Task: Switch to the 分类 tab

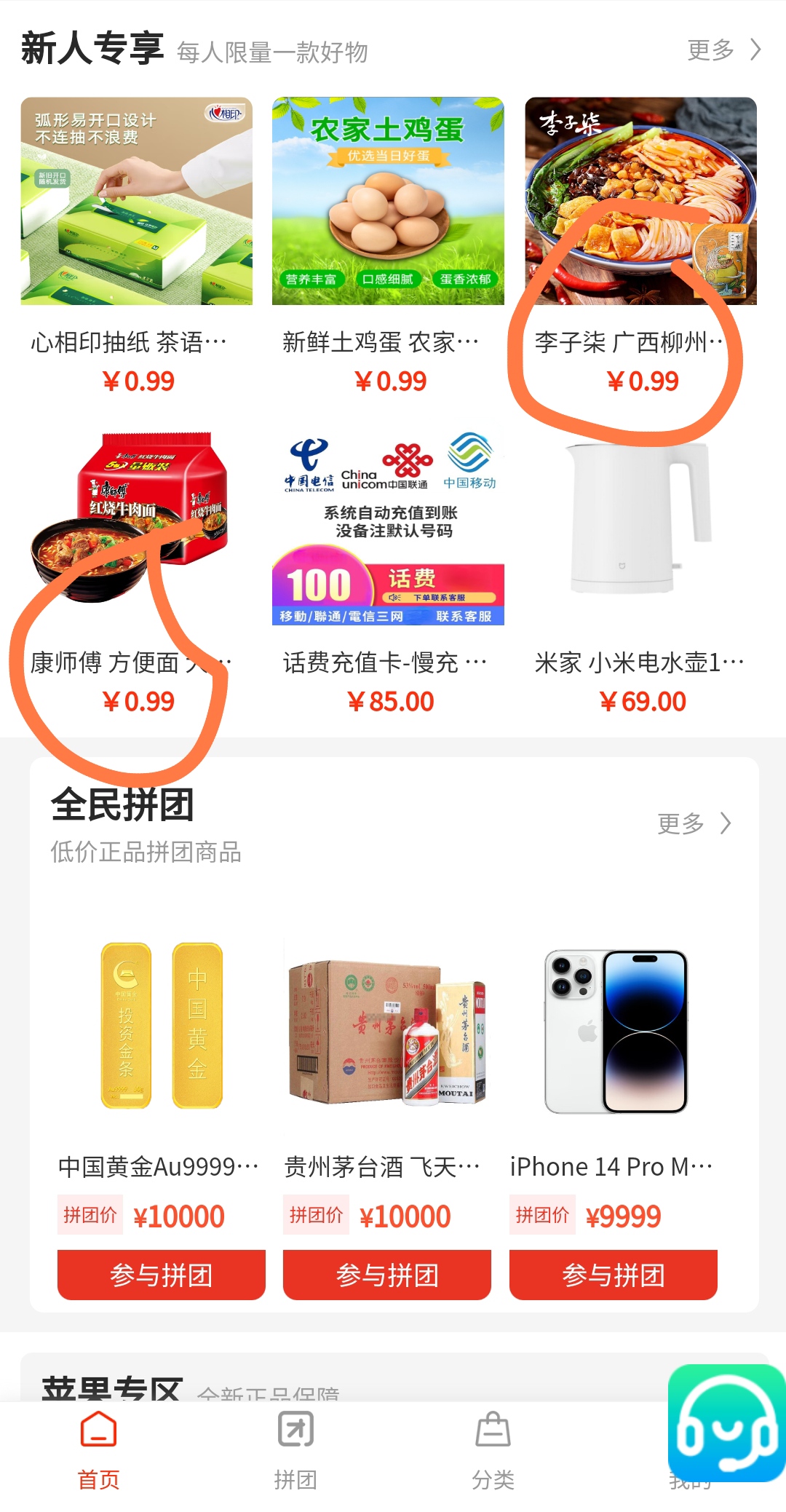Action: click(493, 1447)
